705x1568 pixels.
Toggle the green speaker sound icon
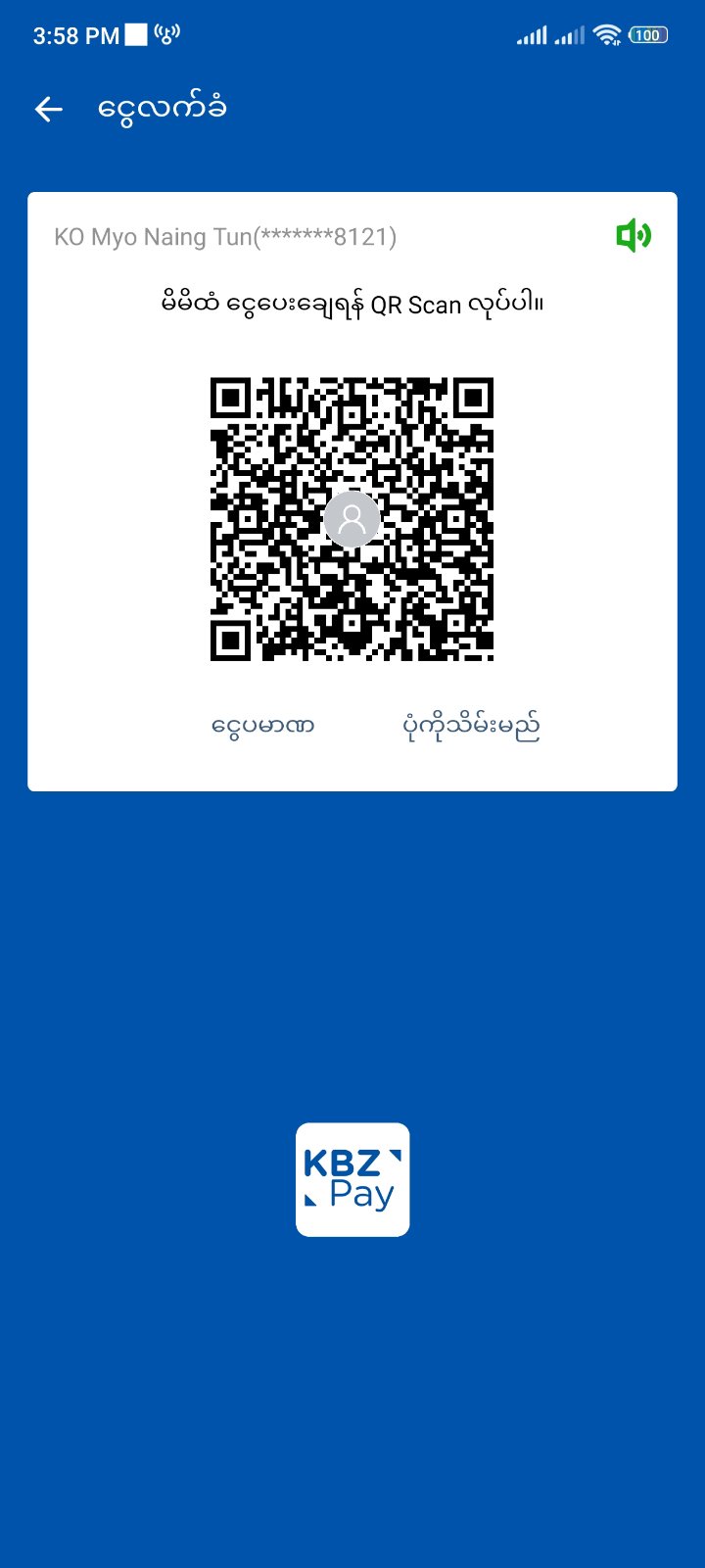coord(634,236)
